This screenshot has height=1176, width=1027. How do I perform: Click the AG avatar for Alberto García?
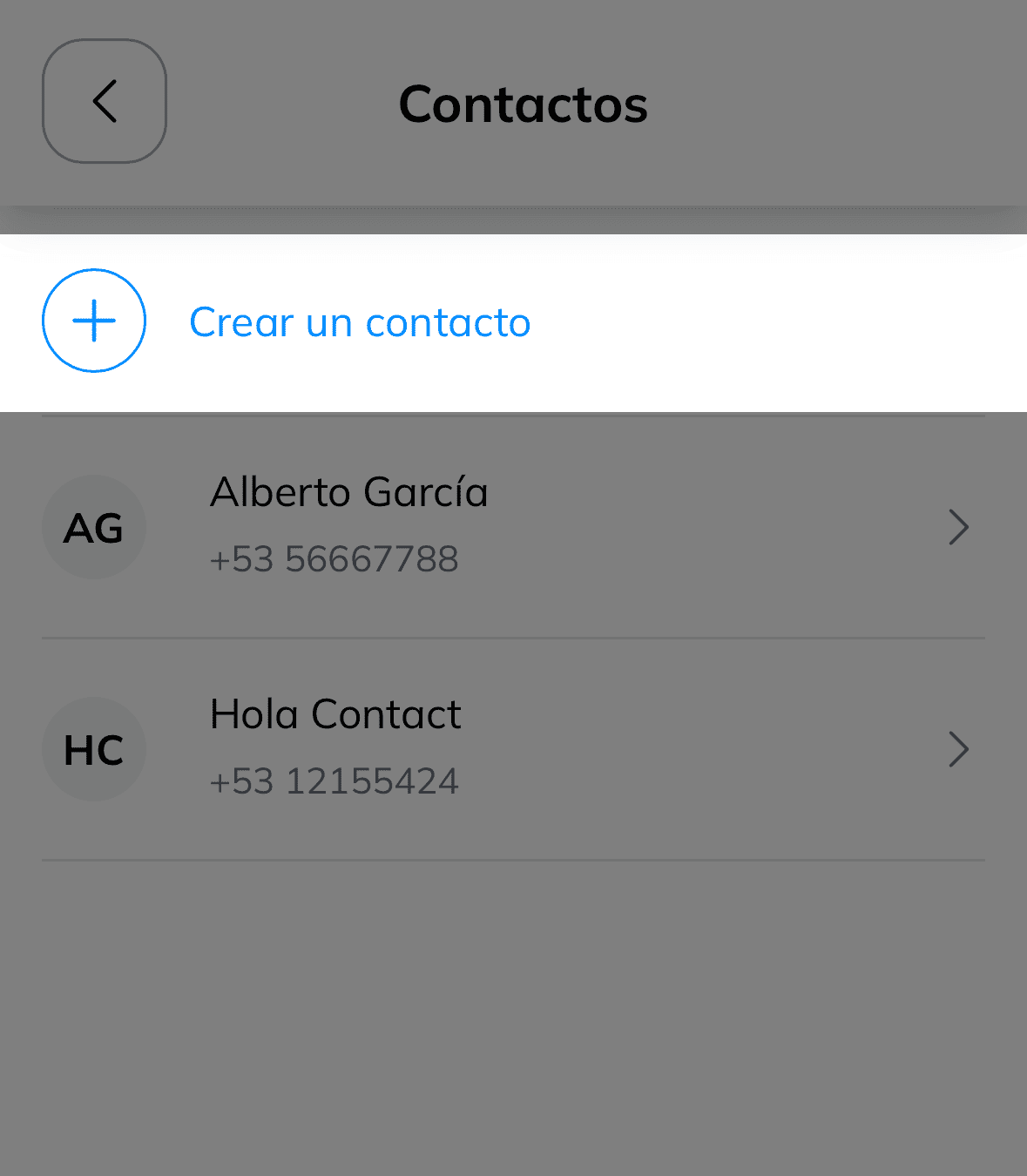[93, 527]
